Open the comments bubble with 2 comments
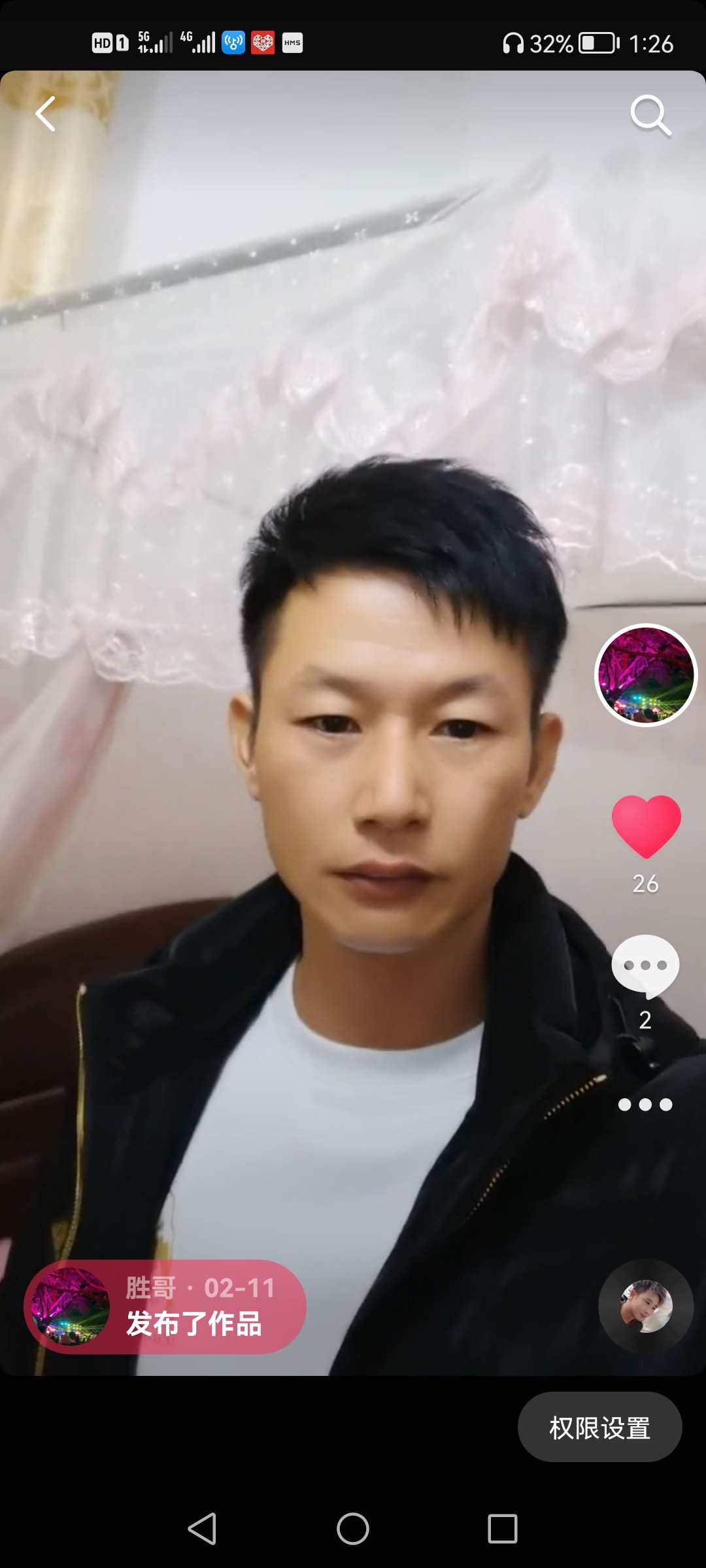 (x=645, y=966)
